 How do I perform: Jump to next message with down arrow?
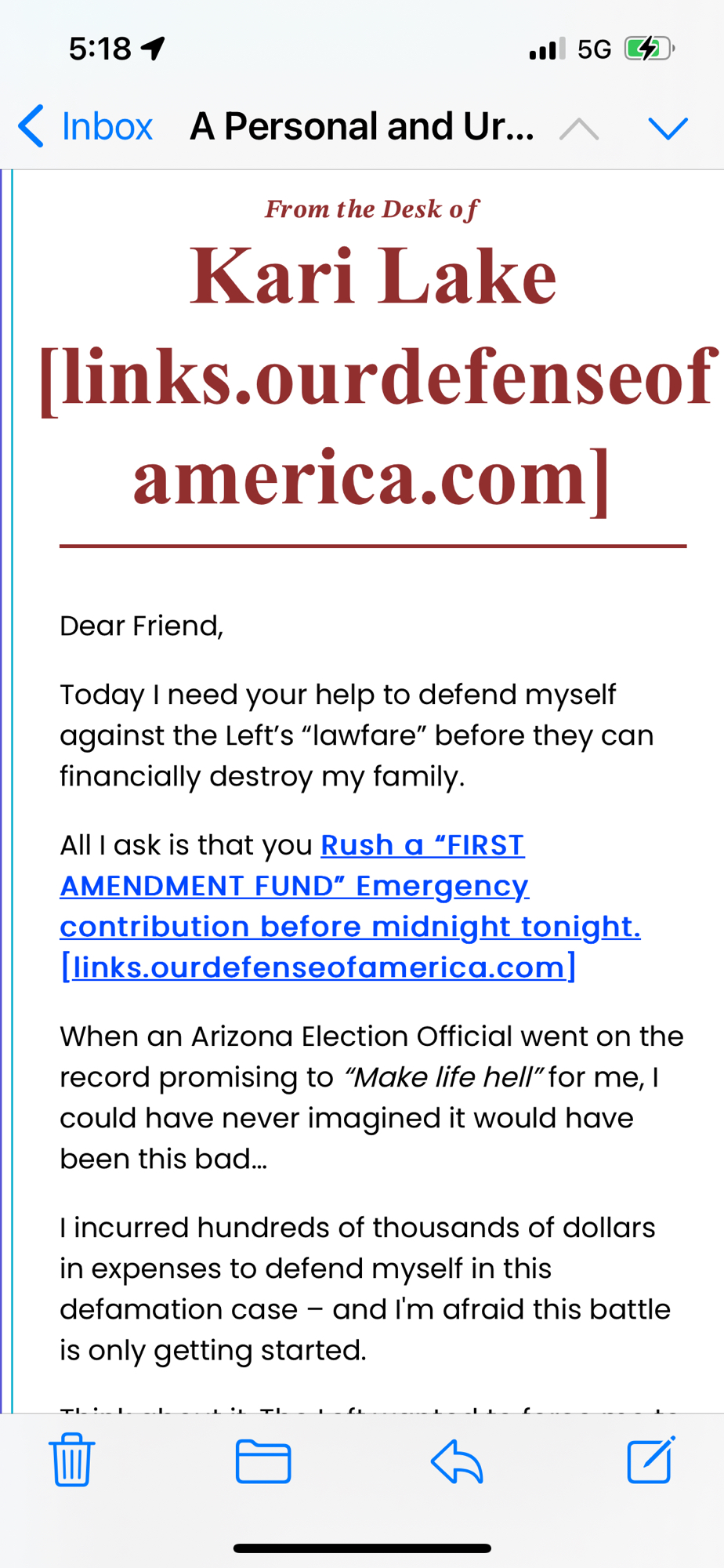[668, 128]
